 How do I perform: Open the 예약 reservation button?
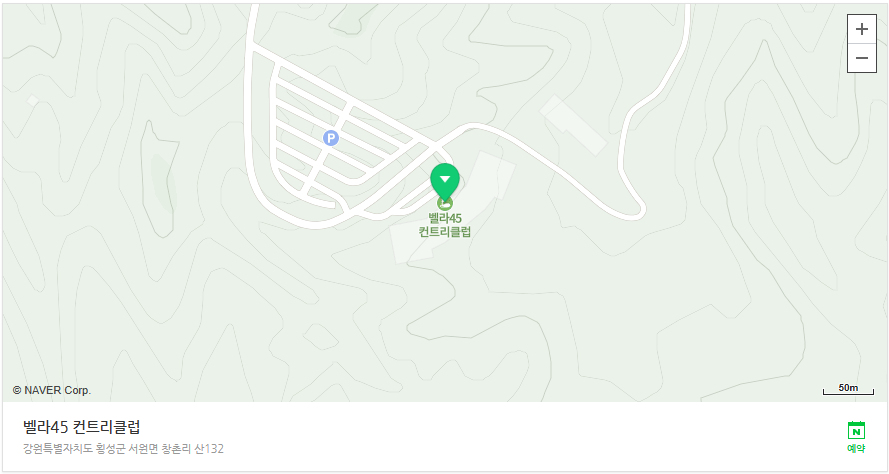[856, 436]
